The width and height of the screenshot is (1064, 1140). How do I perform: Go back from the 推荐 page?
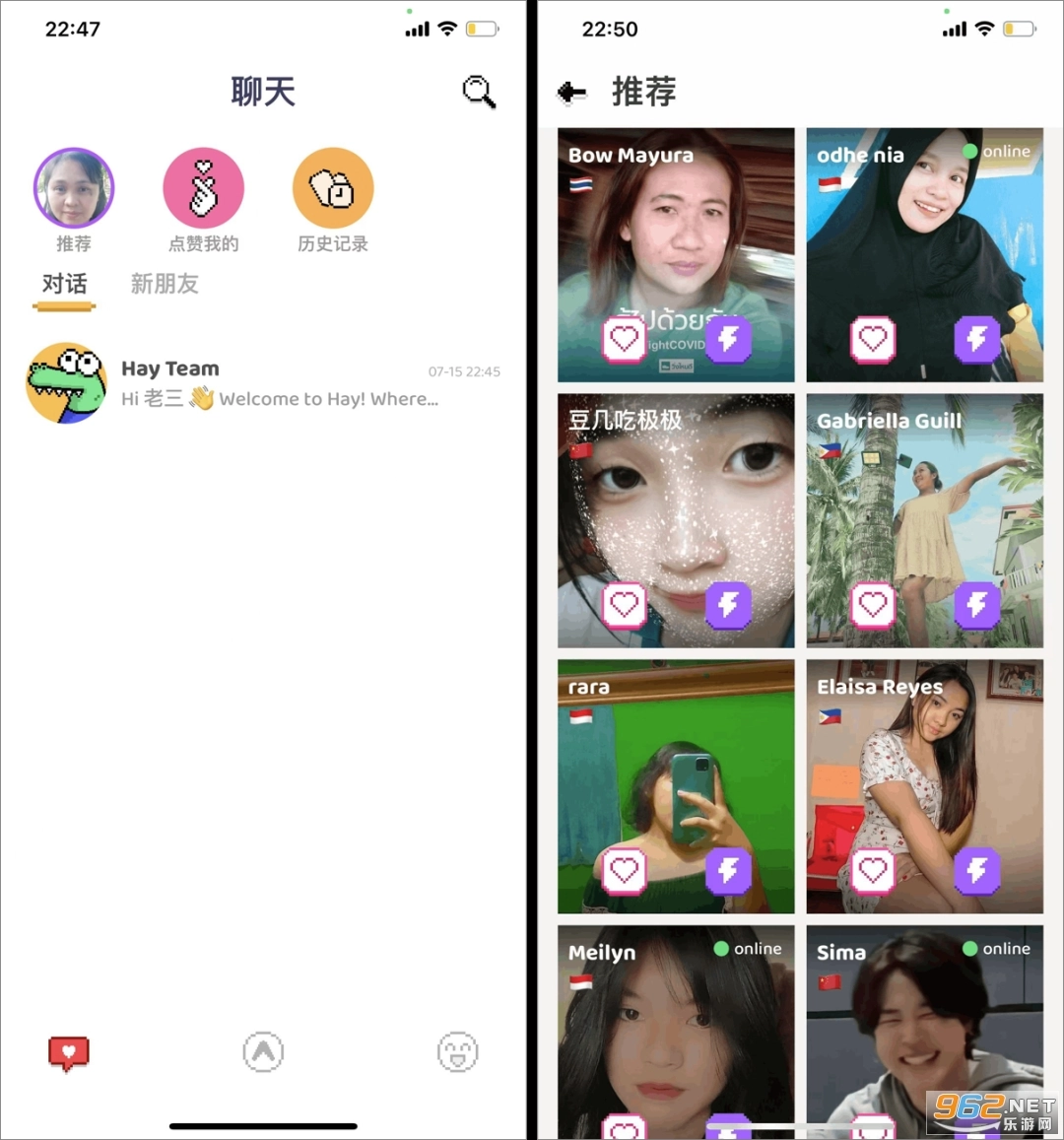(571, 93)
